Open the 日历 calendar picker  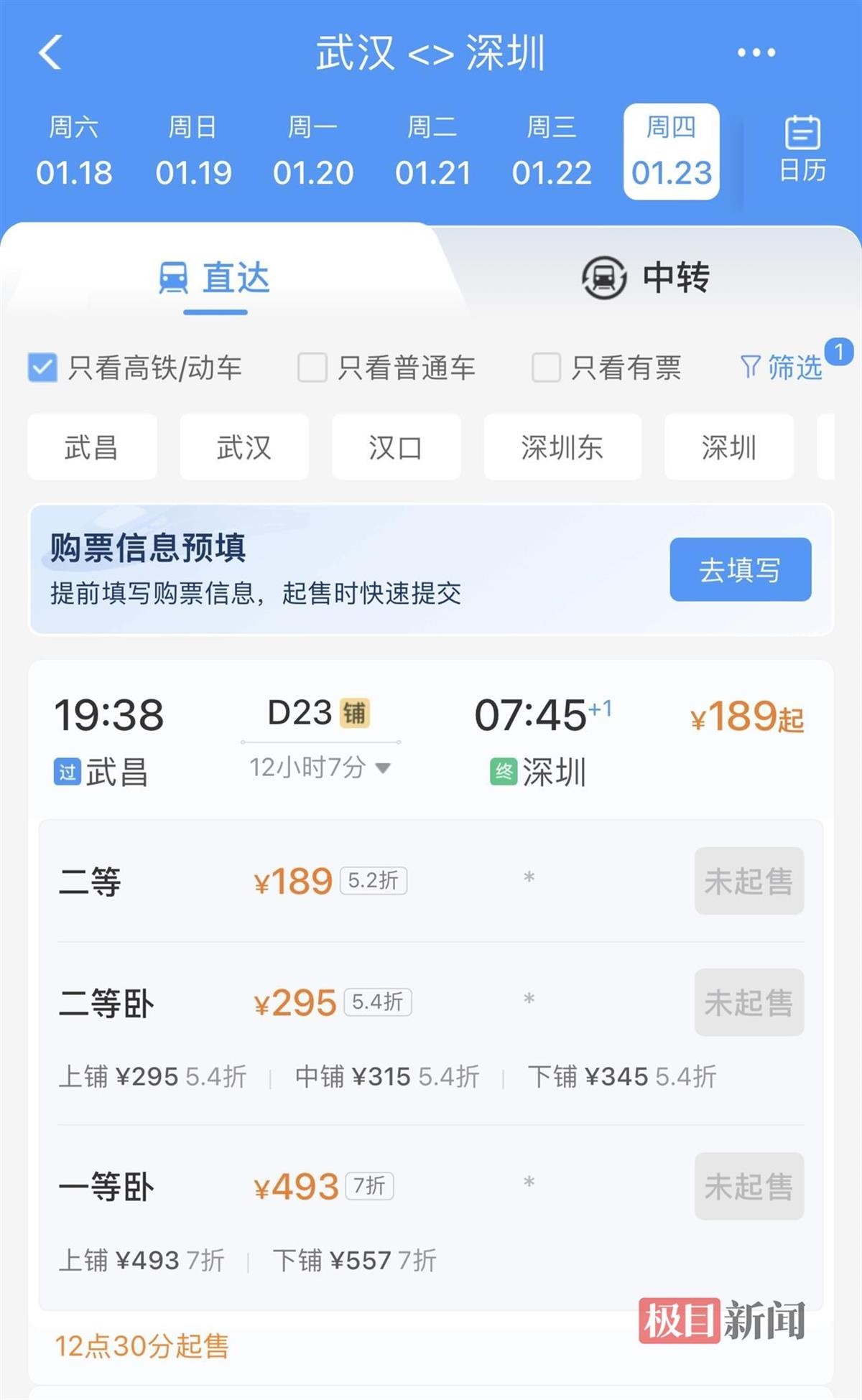(x=802, y=149)
